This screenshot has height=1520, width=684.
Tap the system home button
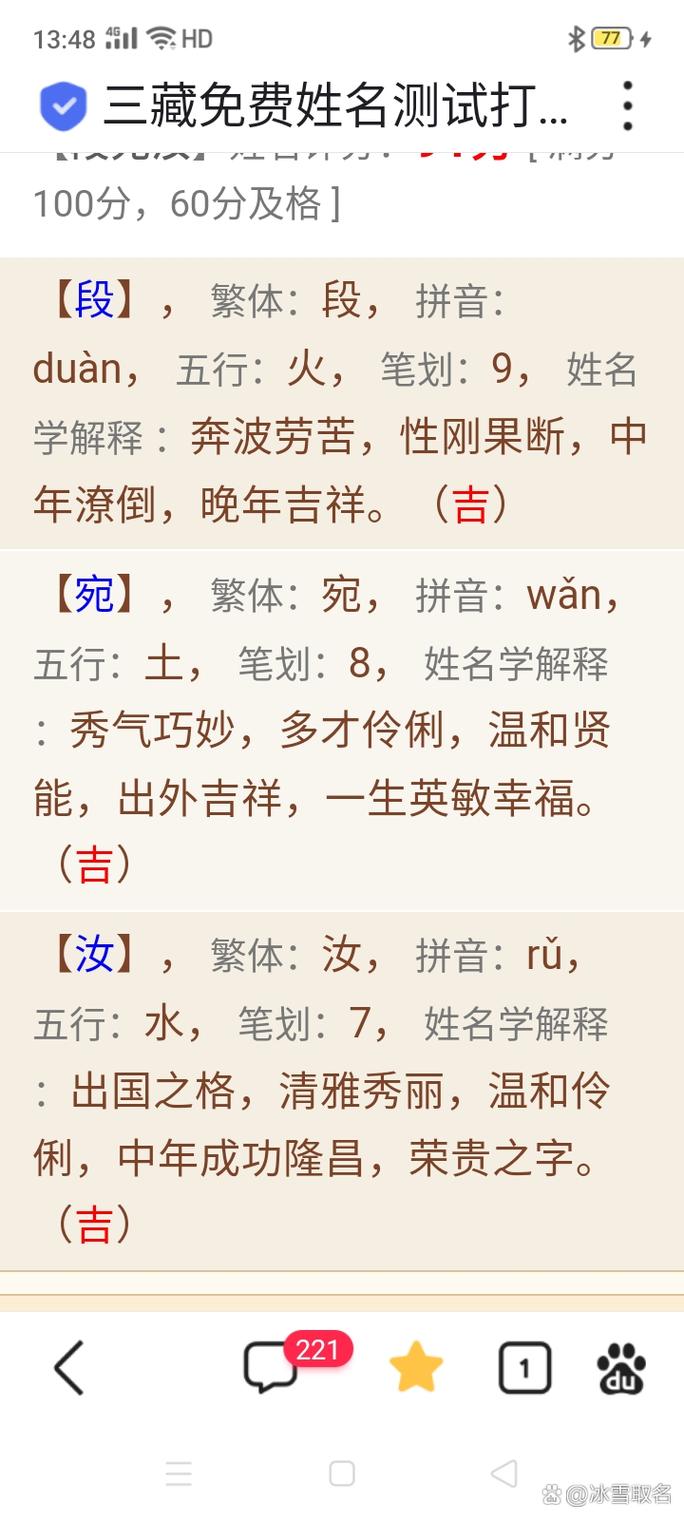point(342,1473)
